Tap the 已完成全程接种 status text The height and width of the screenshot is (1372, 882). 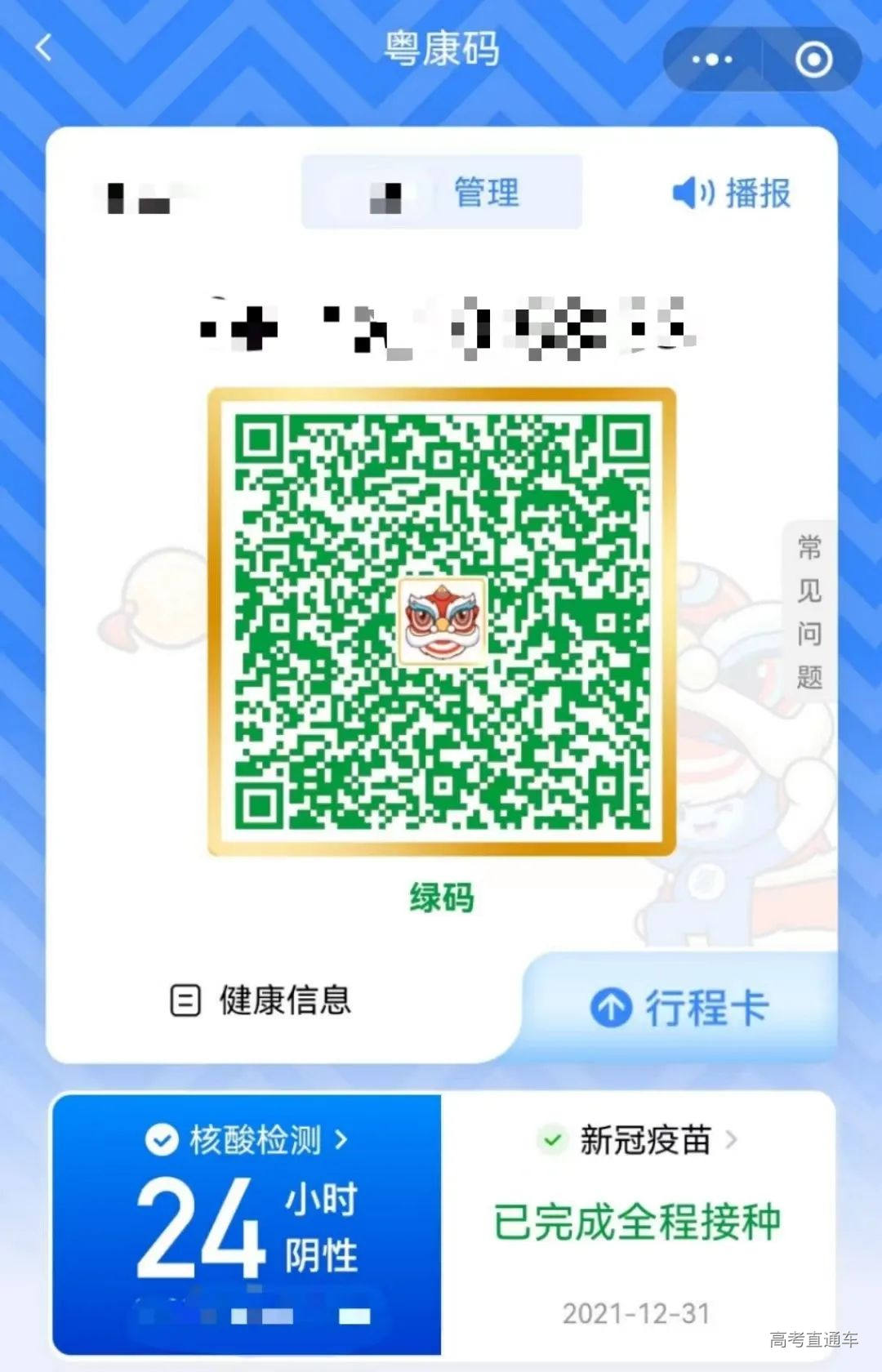(x=639, y=1221)
